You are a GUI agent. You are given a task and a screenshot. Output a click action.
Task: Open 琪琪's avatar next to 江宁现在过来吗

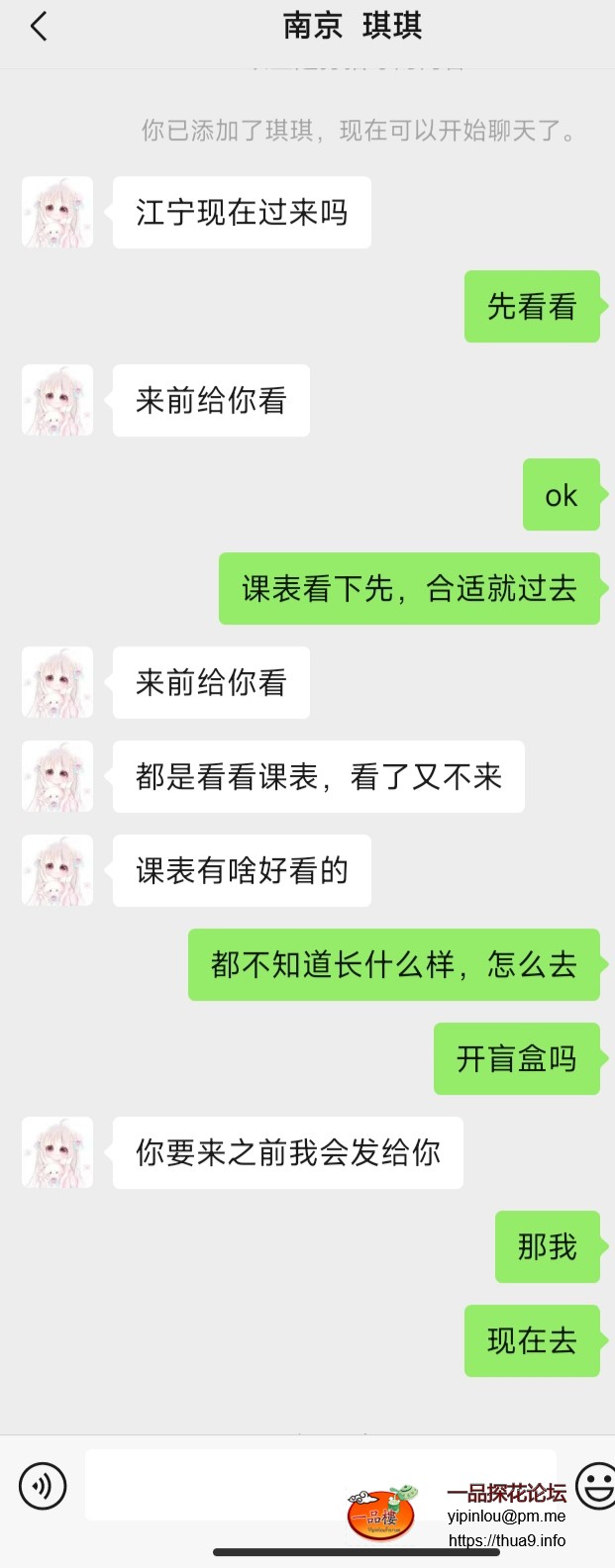click(57, 212)
